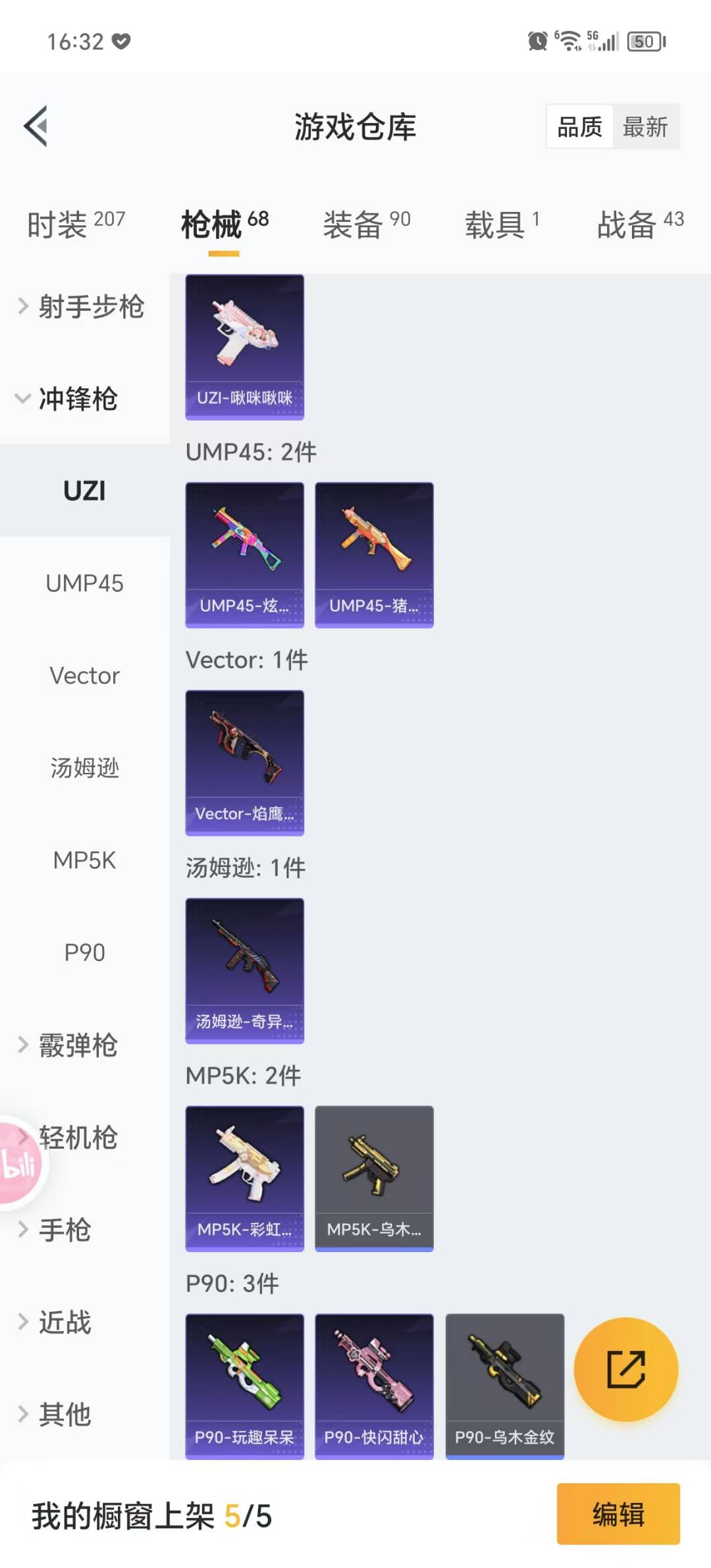Go back using the arrow icon
The height and width of the screenshot is (1568, 711).
[36, 126]
